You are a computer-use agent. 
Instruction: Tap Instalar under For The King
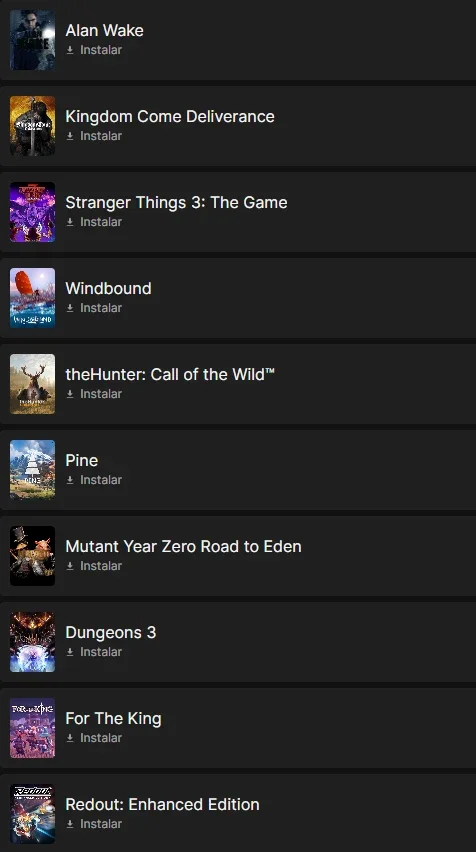point(94,738)
